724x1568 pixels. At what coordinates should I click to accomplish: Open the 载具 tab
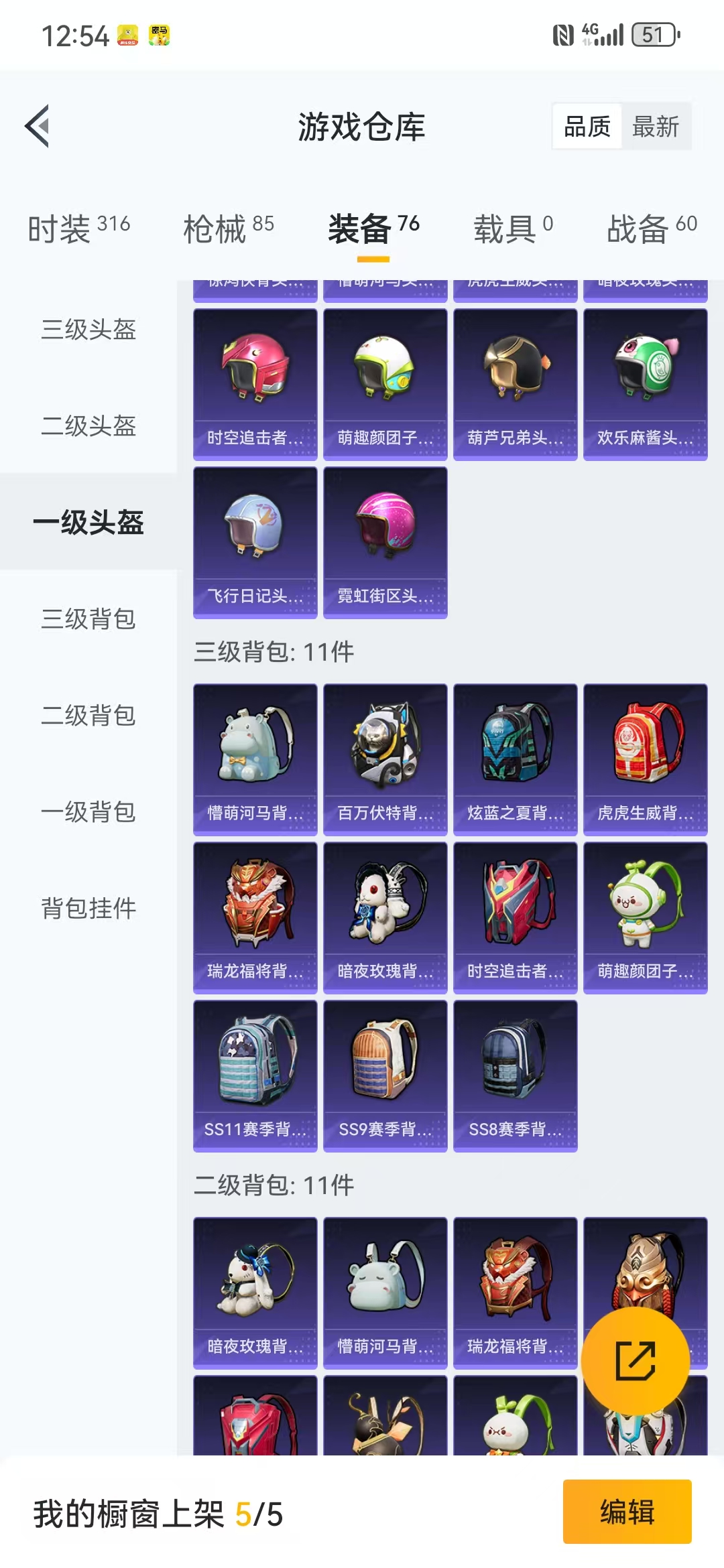(x=514, y=228)
